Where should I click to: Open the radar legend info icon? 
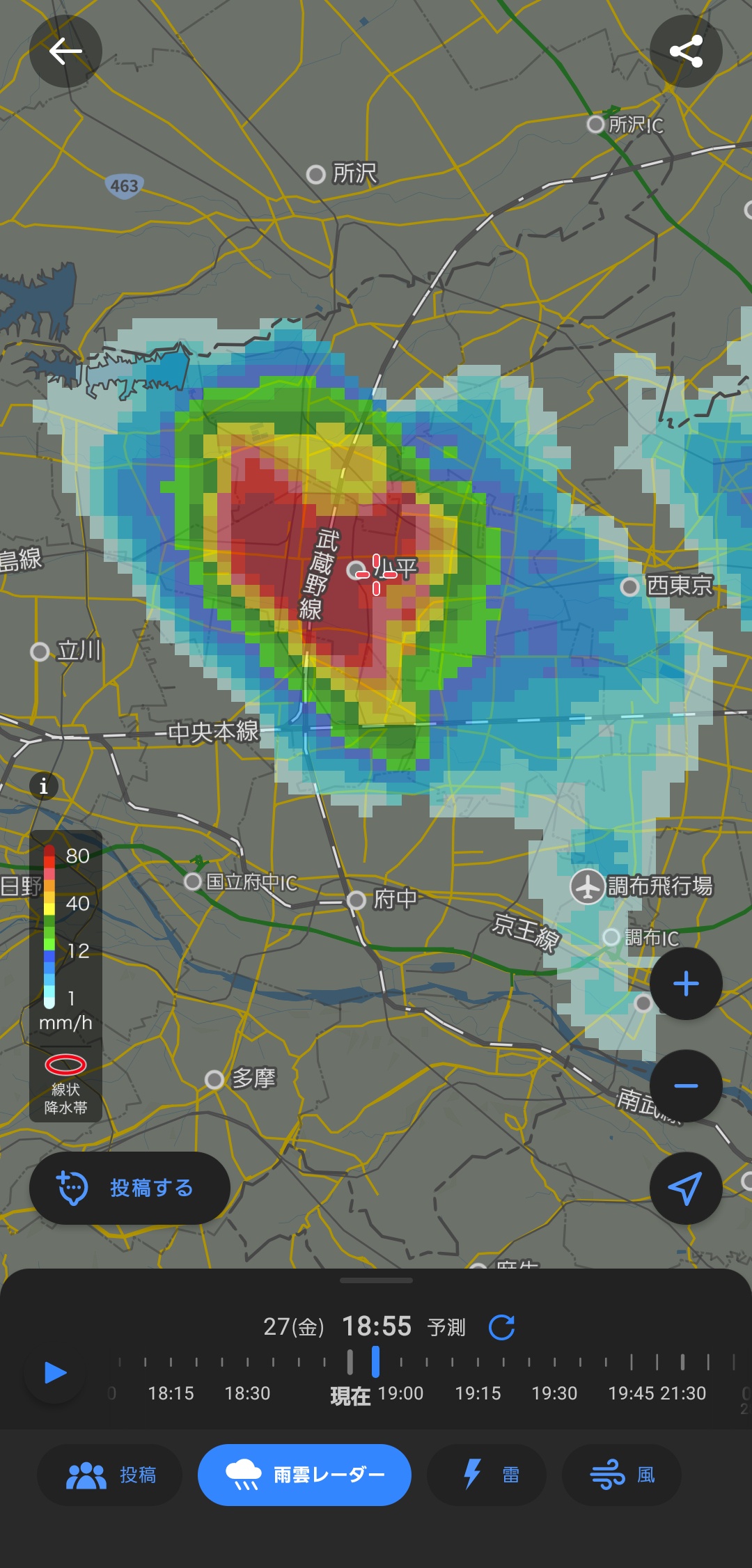click(43, 786)
